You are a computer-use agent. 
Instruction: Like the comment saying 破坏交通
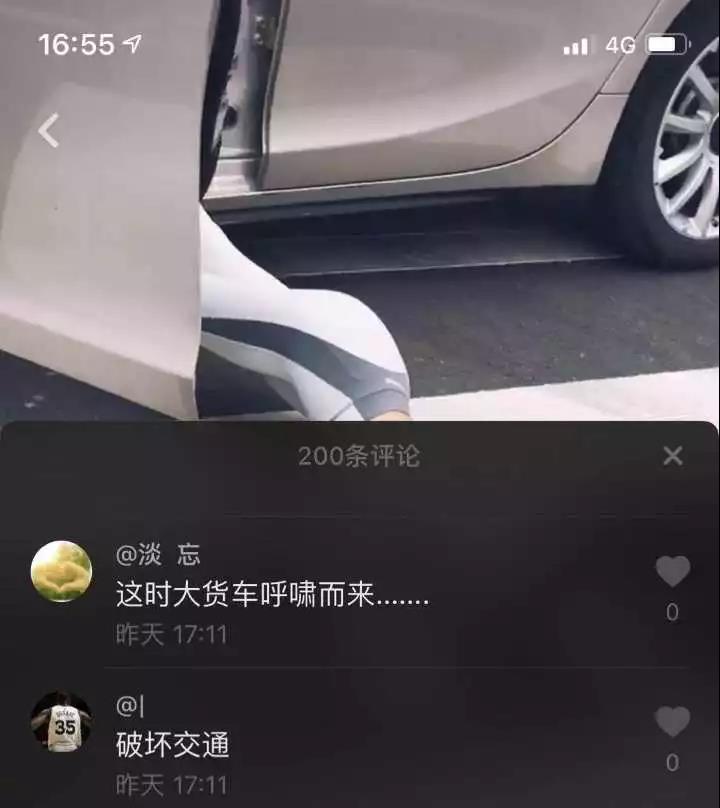[x=672, y=722]
